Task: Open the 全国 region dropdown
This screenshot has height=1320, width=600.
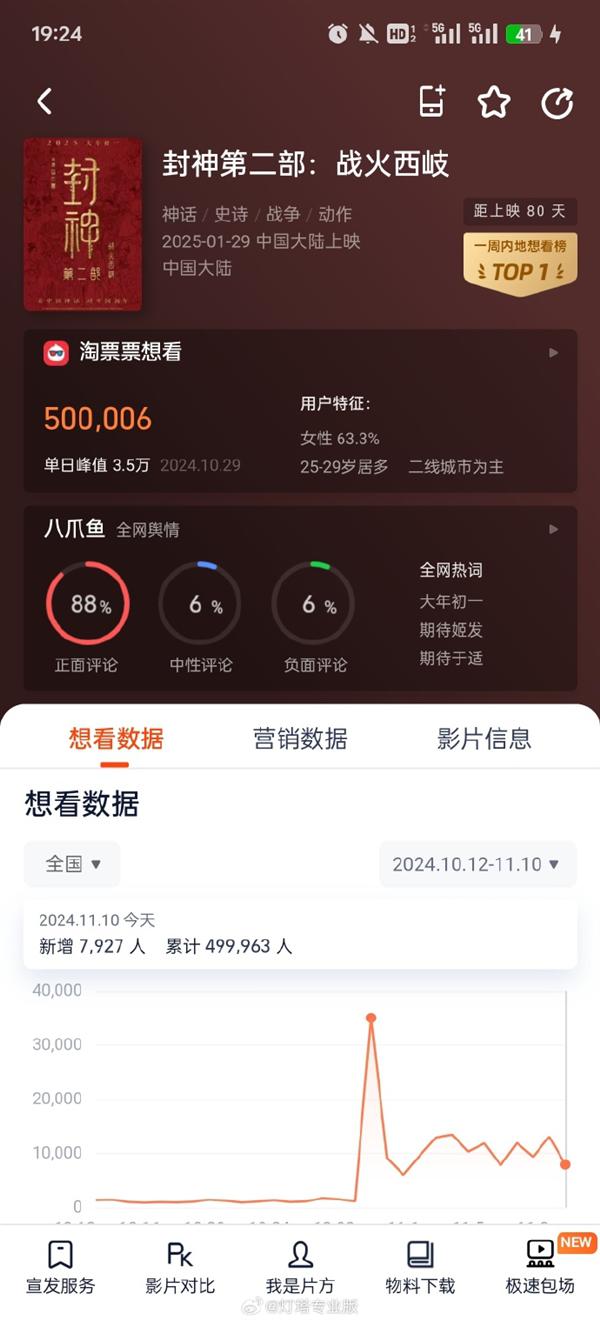Action: point(72,864)
